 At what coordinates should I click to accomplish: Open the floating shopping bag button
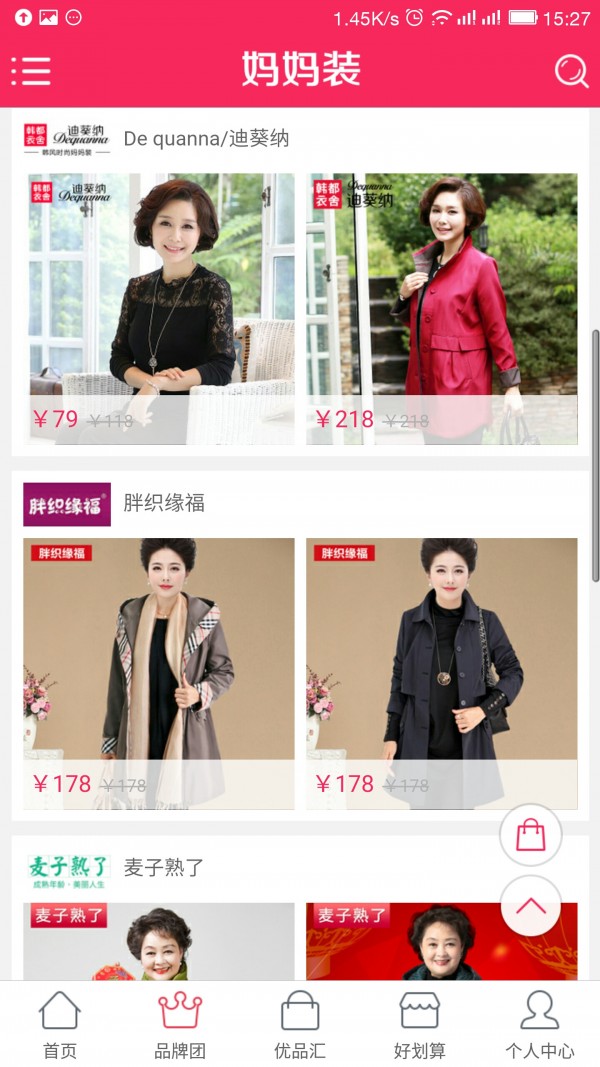[531, 834]
